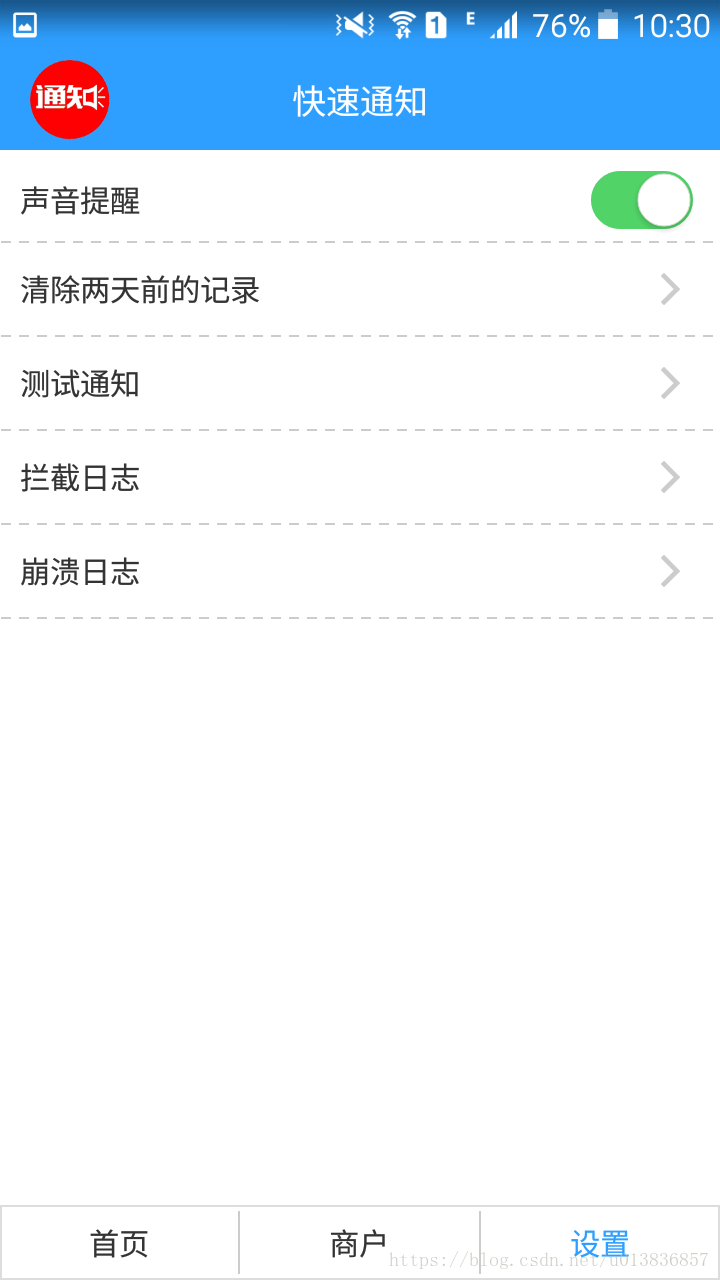The width and height of the screenshot is (720, 1280).
Task: Expand the 崩溃日志 crash log chevron
Action: (x=669, y=571)
